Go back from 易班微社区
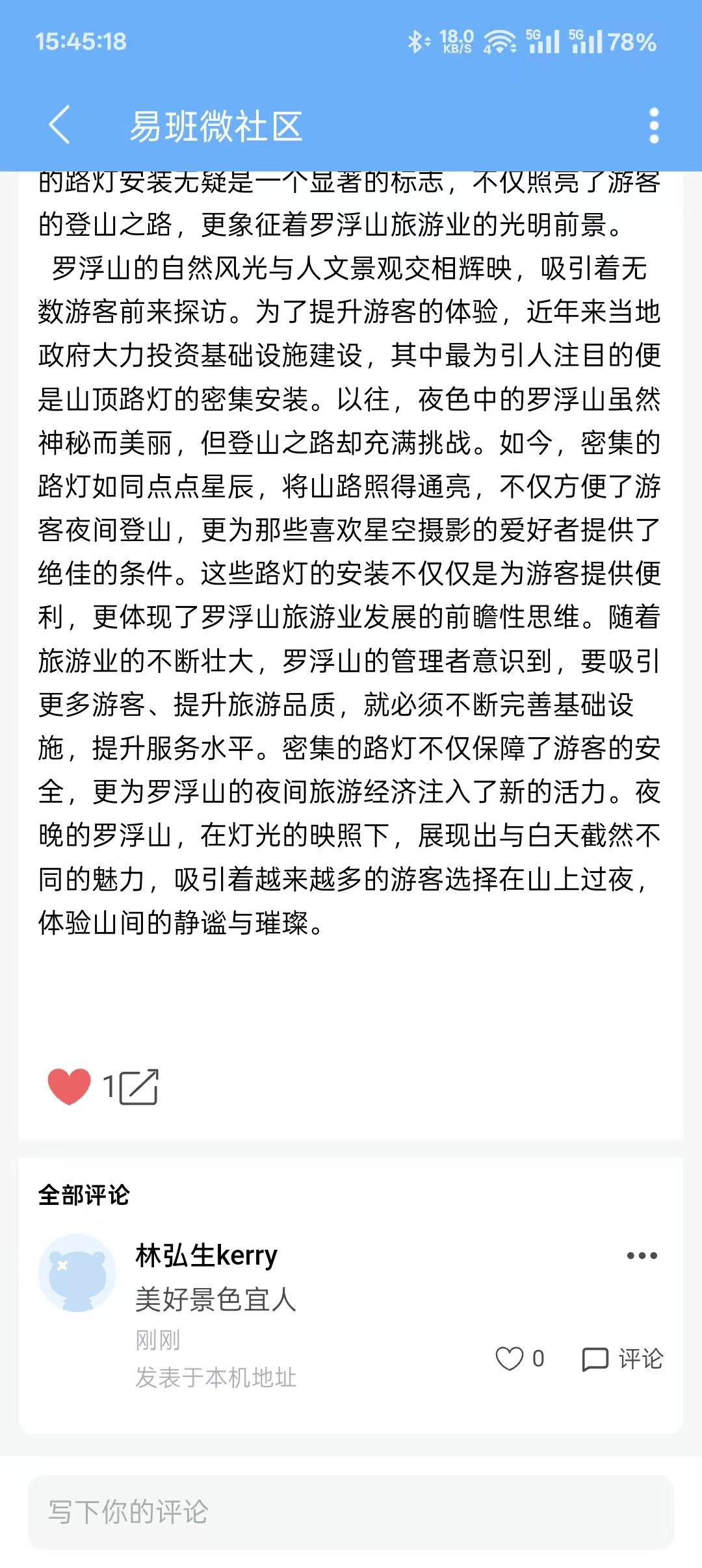 60,125
